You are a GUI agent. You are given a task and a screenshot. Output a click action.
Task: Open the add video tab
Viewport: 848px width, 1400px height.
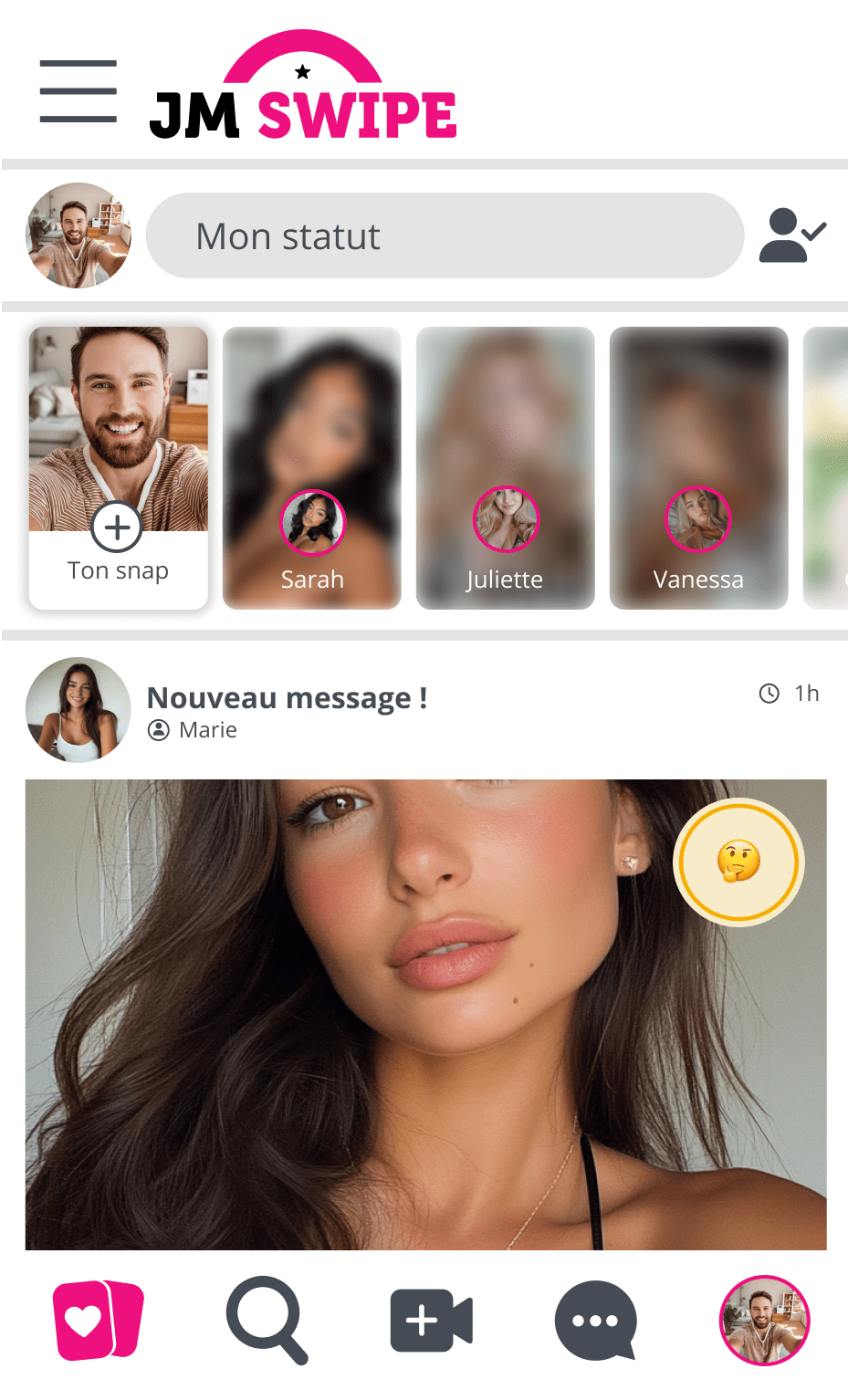[431, 1321]
